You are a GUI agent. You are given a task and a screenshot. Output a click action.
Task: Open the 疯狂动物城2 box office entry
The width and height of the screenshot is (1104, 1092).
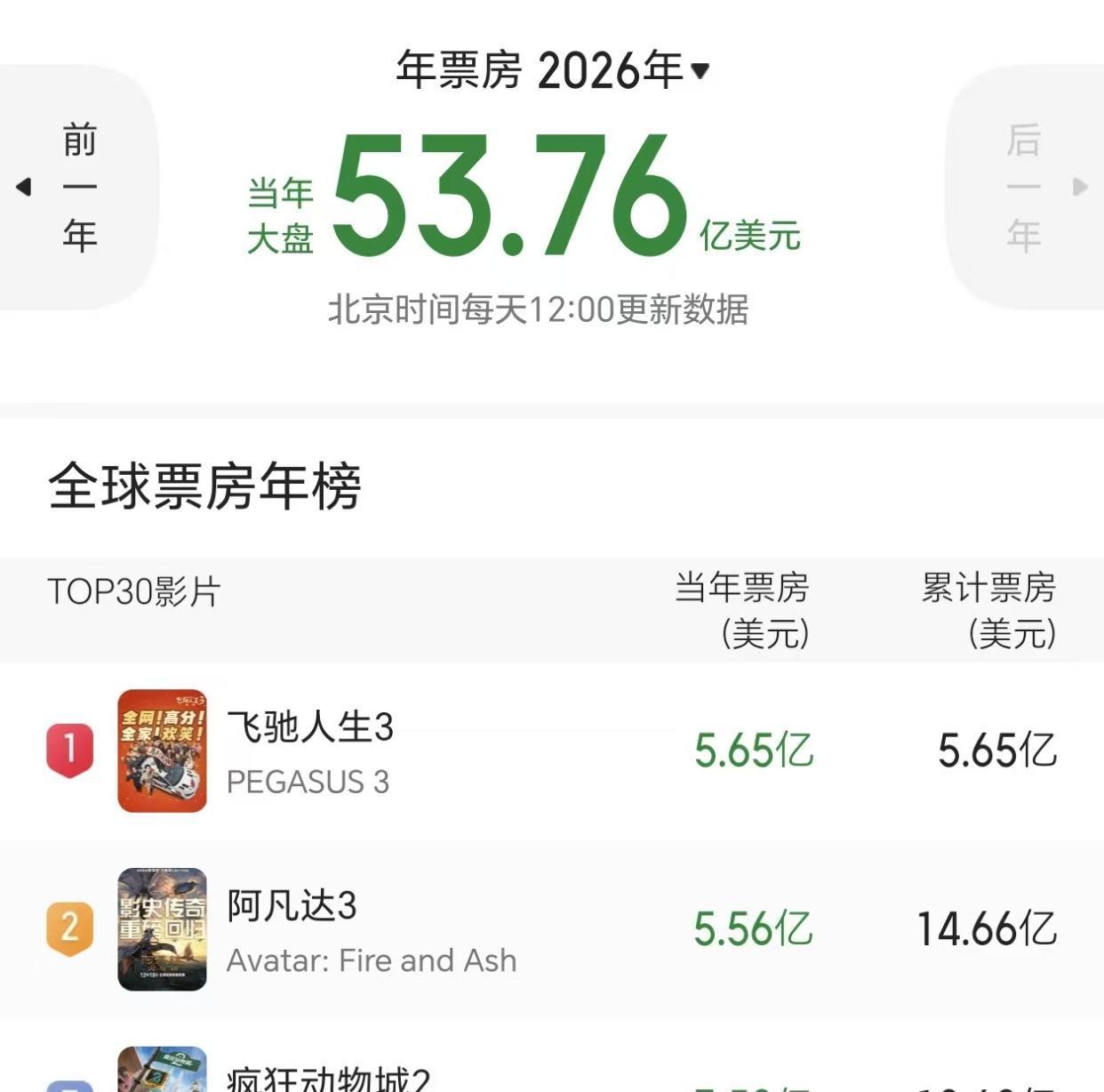click(x=327, y=1077)
